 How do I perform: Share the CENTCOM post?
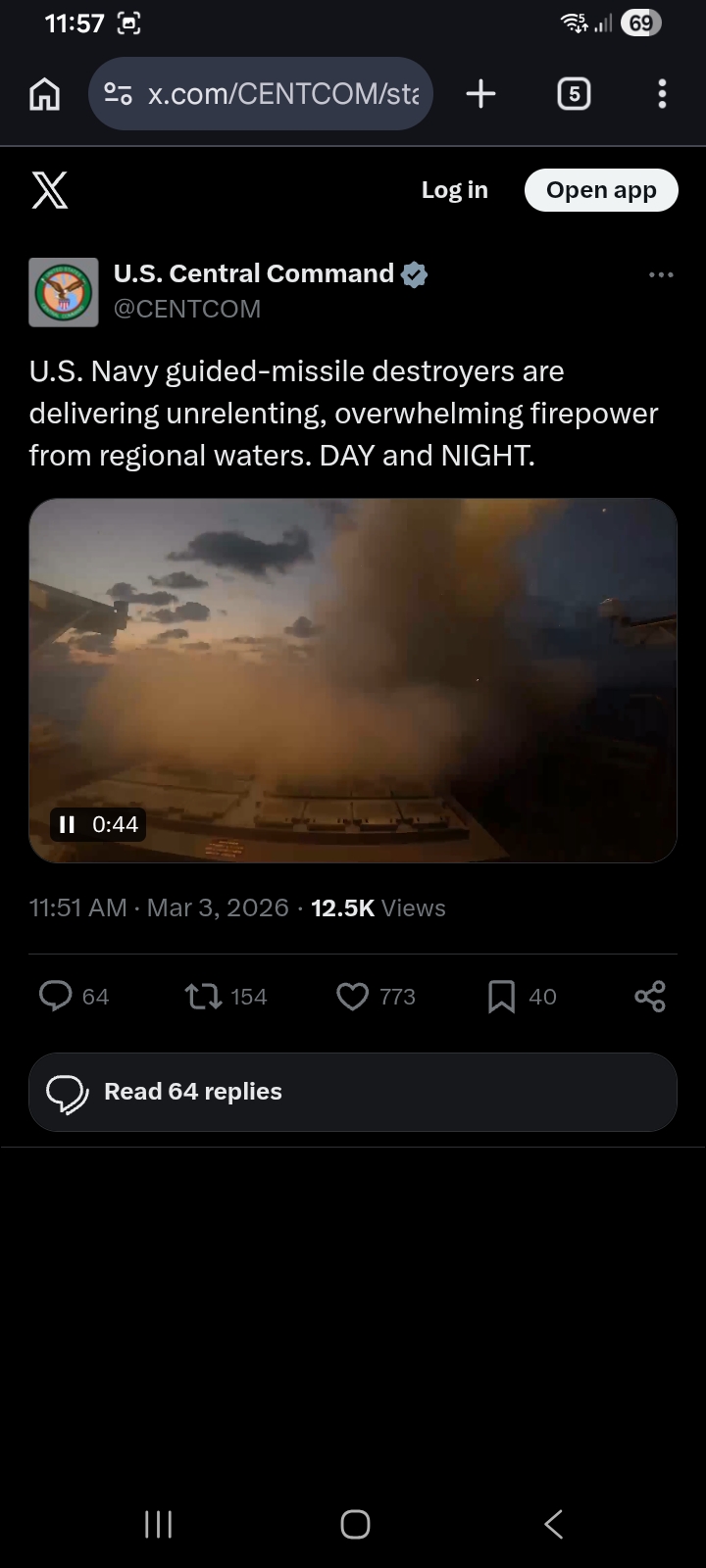coord(650,997)
